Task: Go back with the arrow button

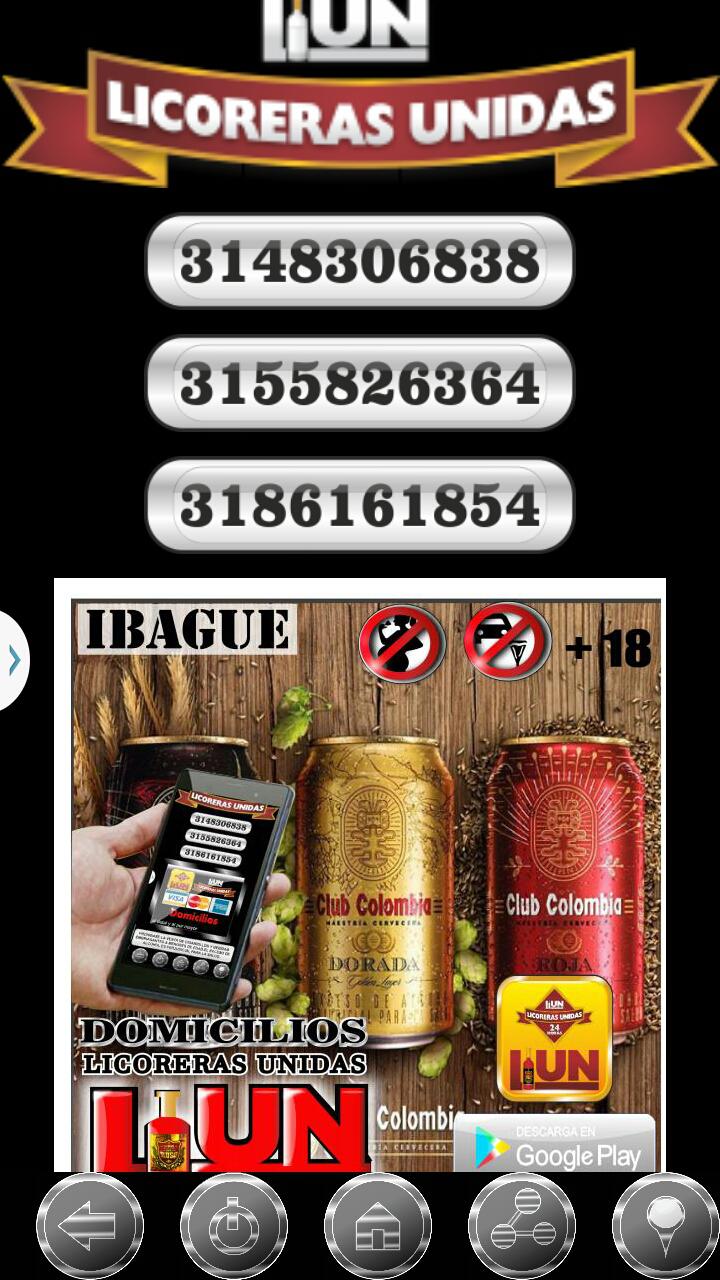Action: (90, 1226)
